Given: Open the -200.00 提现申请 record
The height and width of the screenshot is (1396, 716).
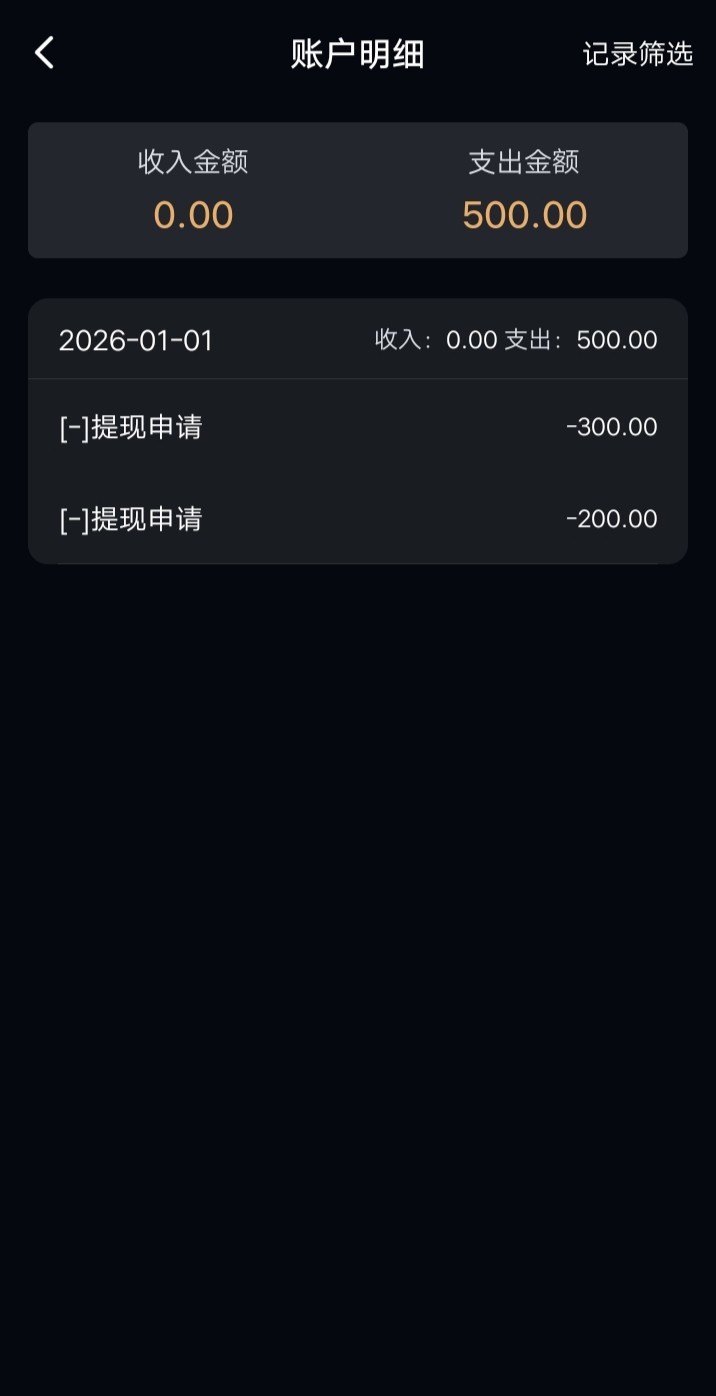Looking at the screenshot, I should tap(357, 519).
